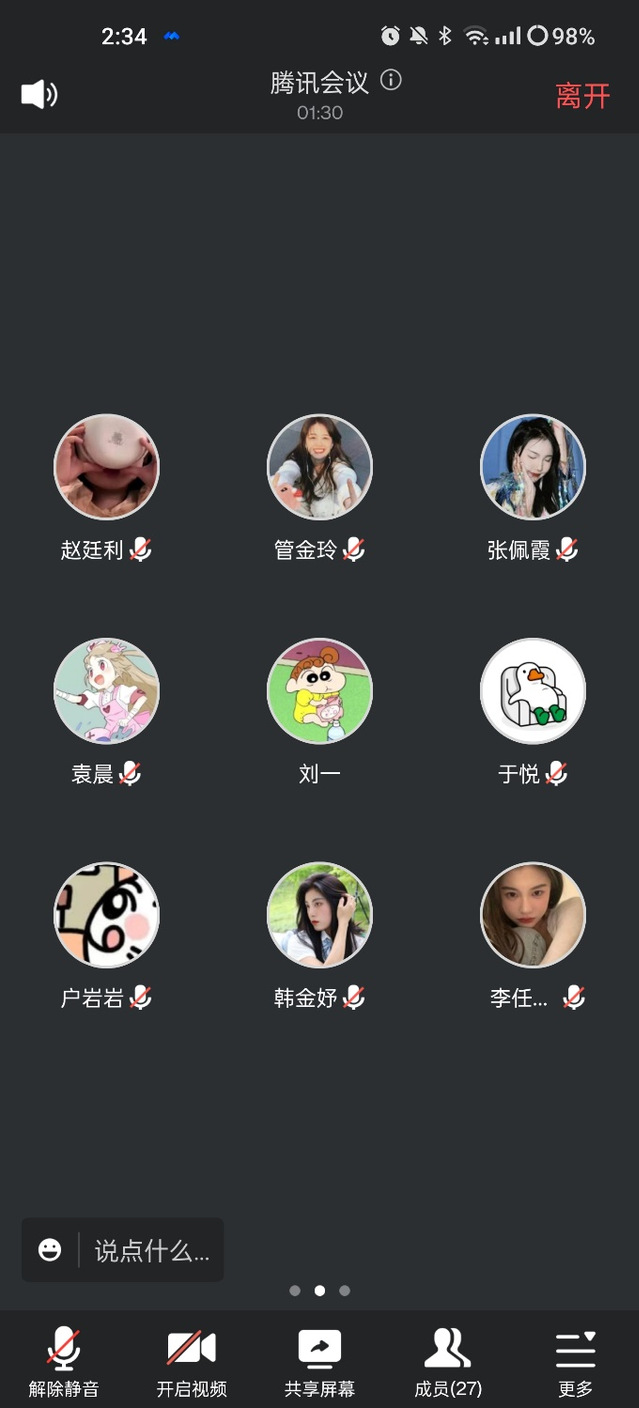Tap 解除静音 to unmute microphone
Image resolution: width=639 pixels, height=1408 pixels.
coord(64,1361)
